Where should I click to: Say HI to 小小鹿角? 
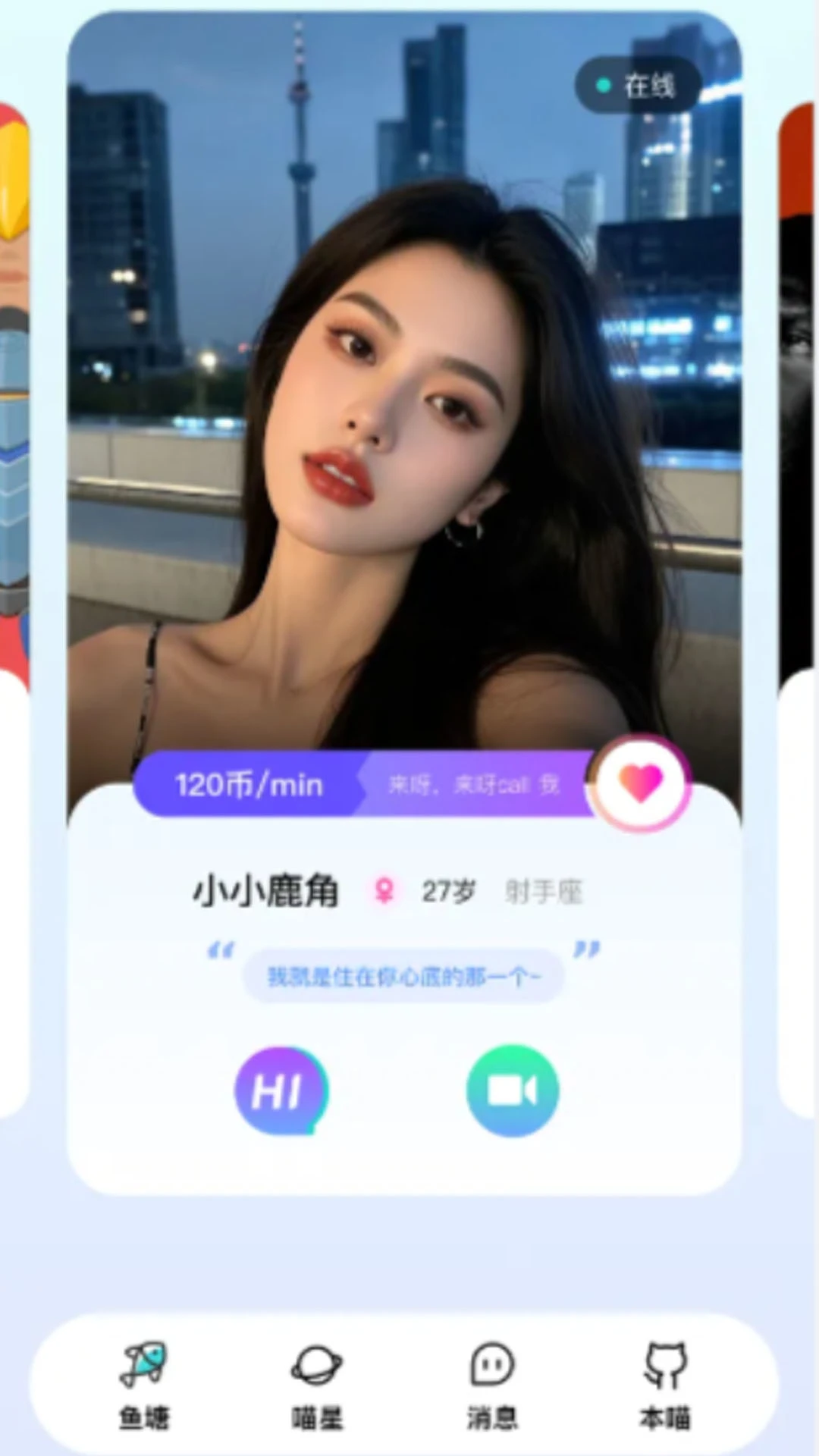281,1090
